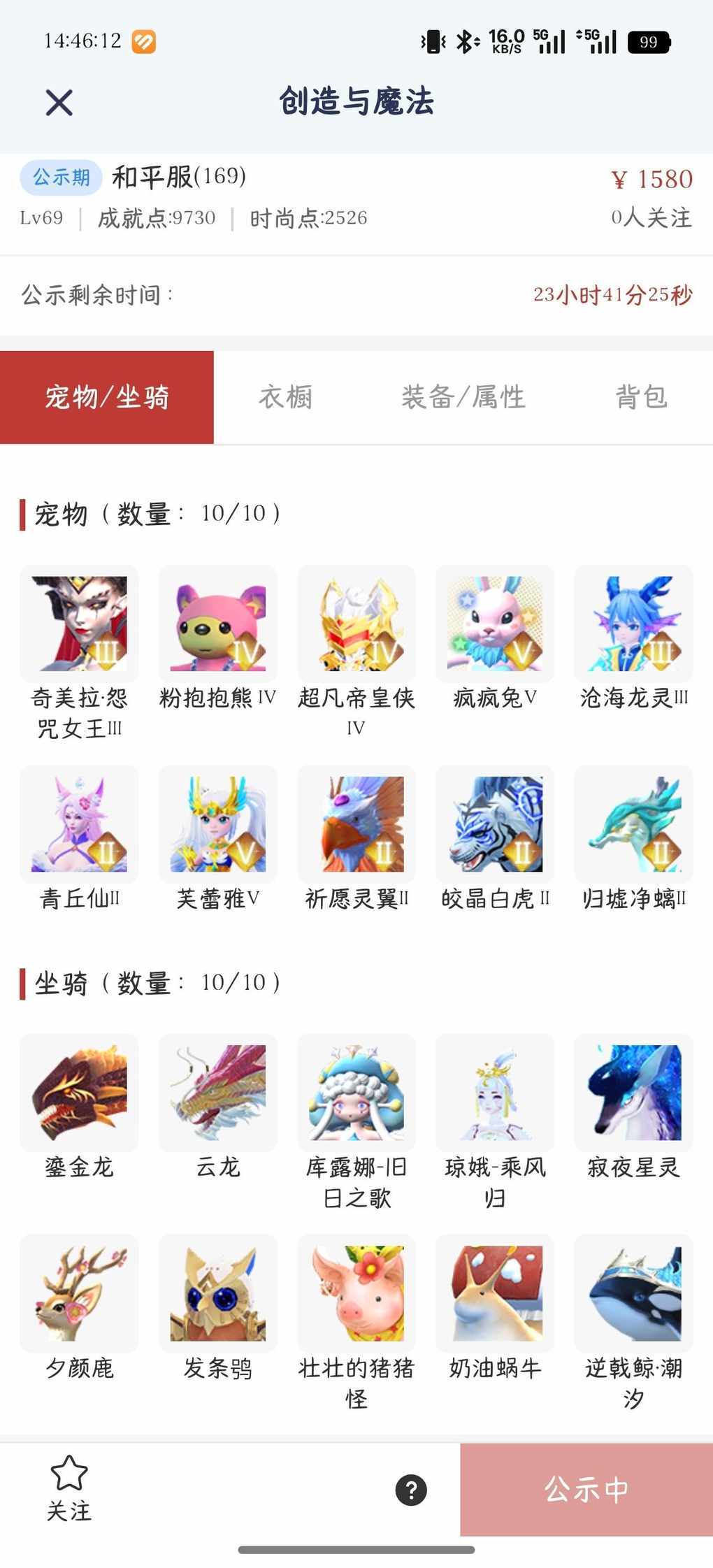This screenshot has width=713, height=1568.
Task: Open the 粉抱抱熊 IV pet tile
Action: tap(218, 624)
